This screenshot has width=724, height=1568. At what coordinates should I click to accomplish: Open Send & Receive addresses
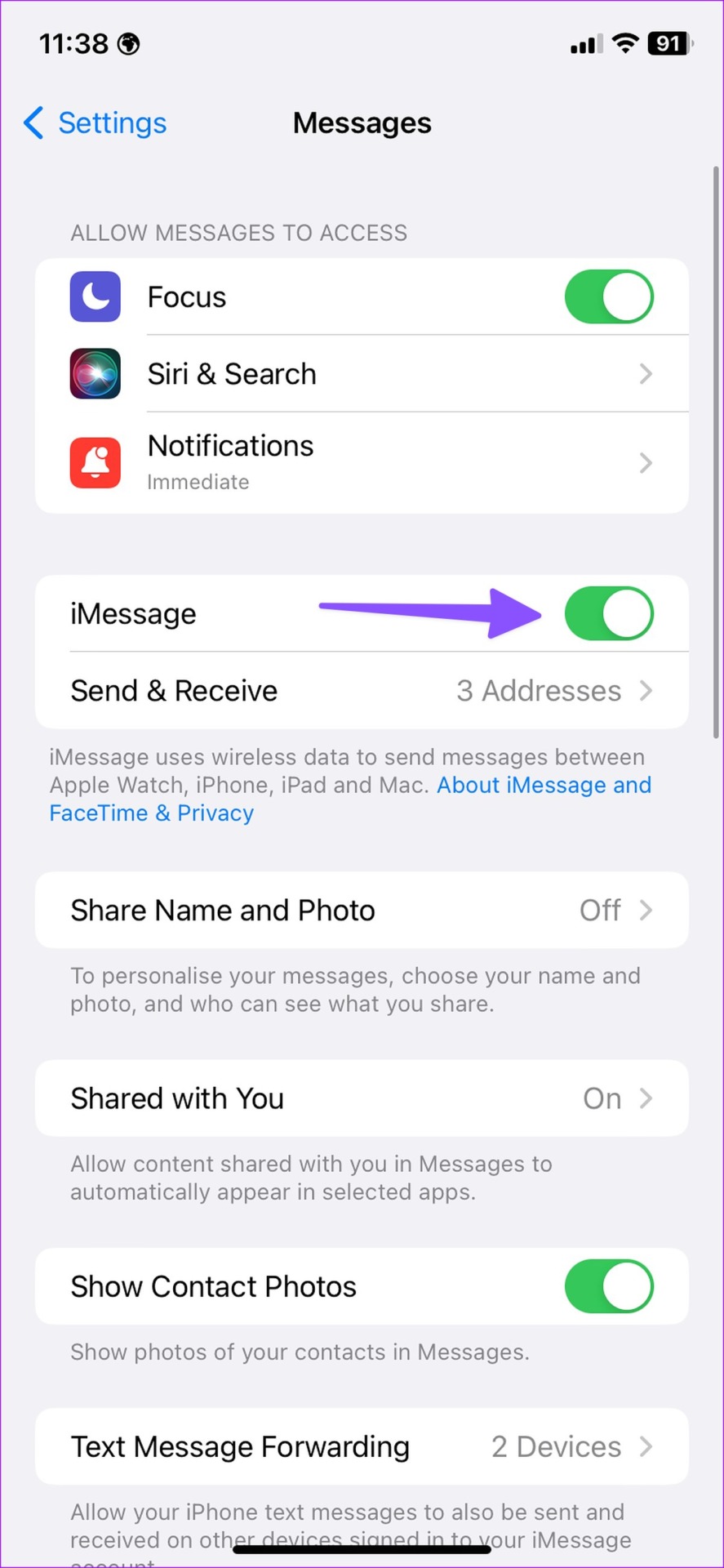[362, 691]
